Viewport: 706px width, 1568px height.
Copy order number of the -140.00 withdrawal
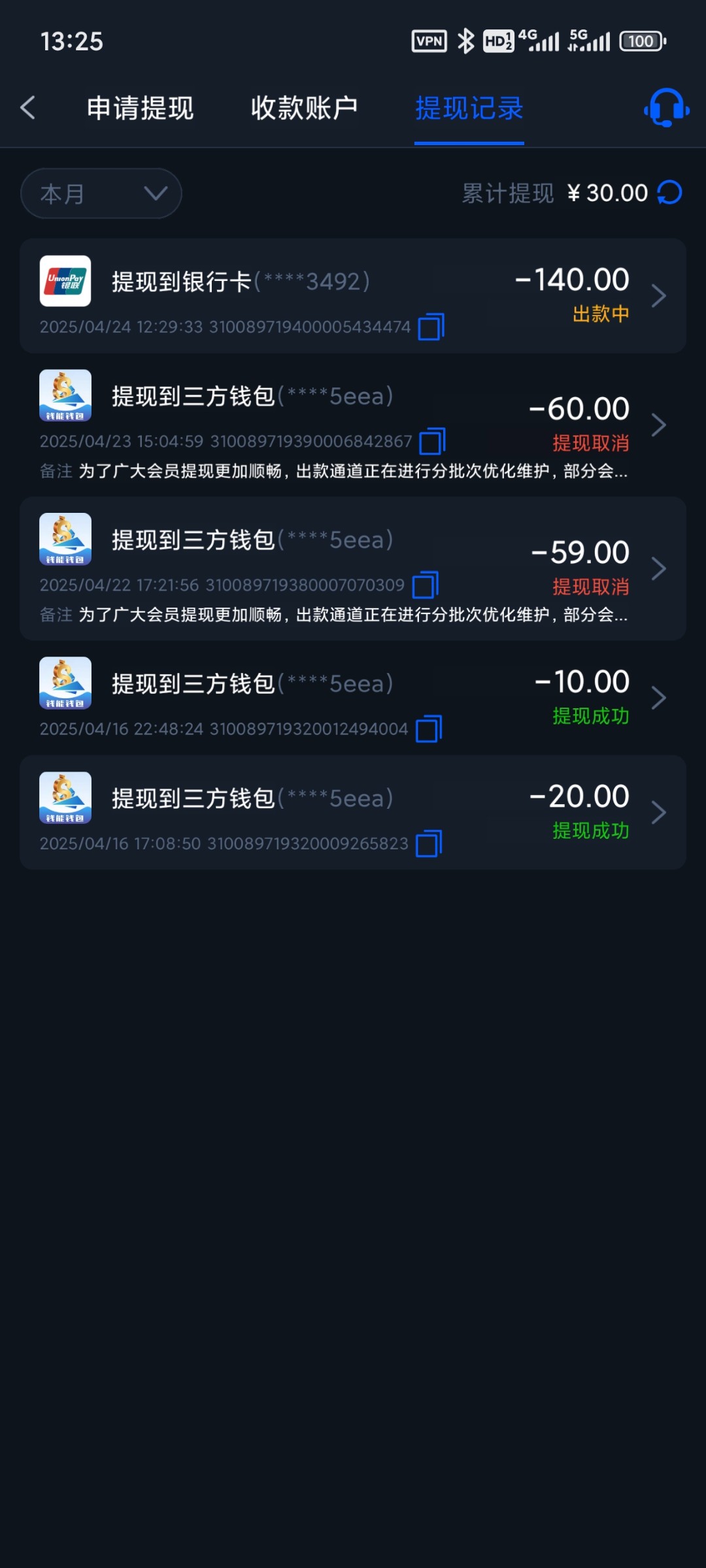pyautogui.click(x=431, y=327)
